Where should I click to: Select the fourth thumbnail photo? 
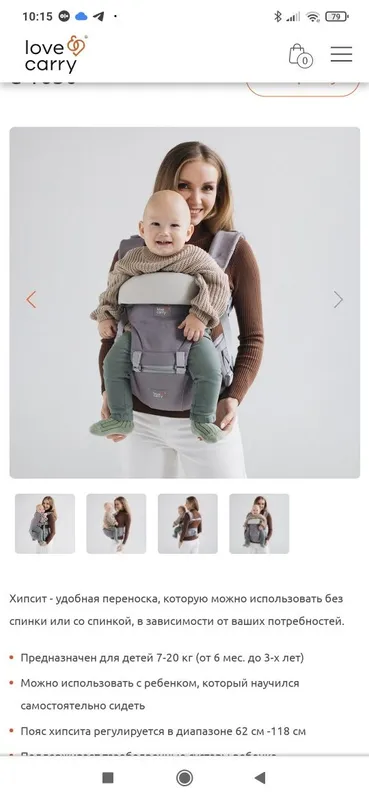click(x=259, y=523)
